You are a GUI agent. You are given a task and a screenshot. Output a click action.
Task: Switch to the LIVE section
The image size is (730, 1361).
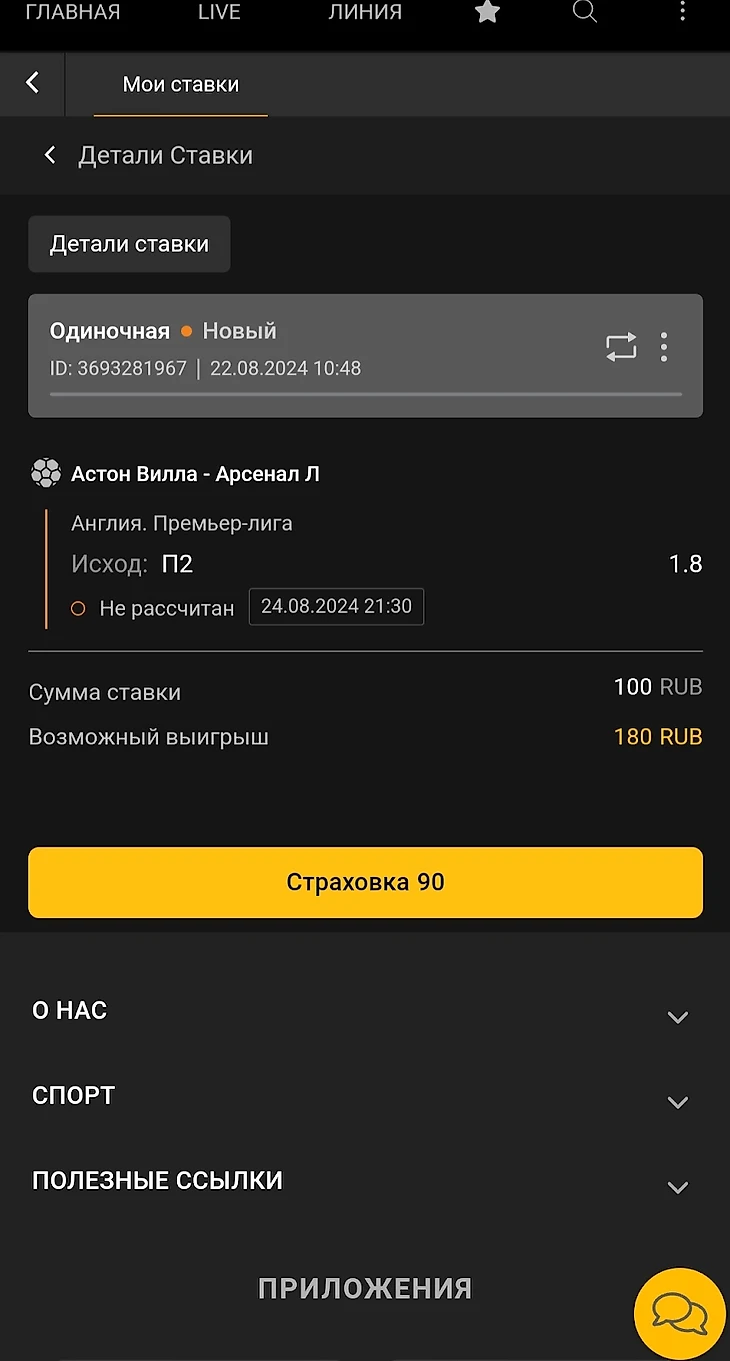click(x=219, y=12)
